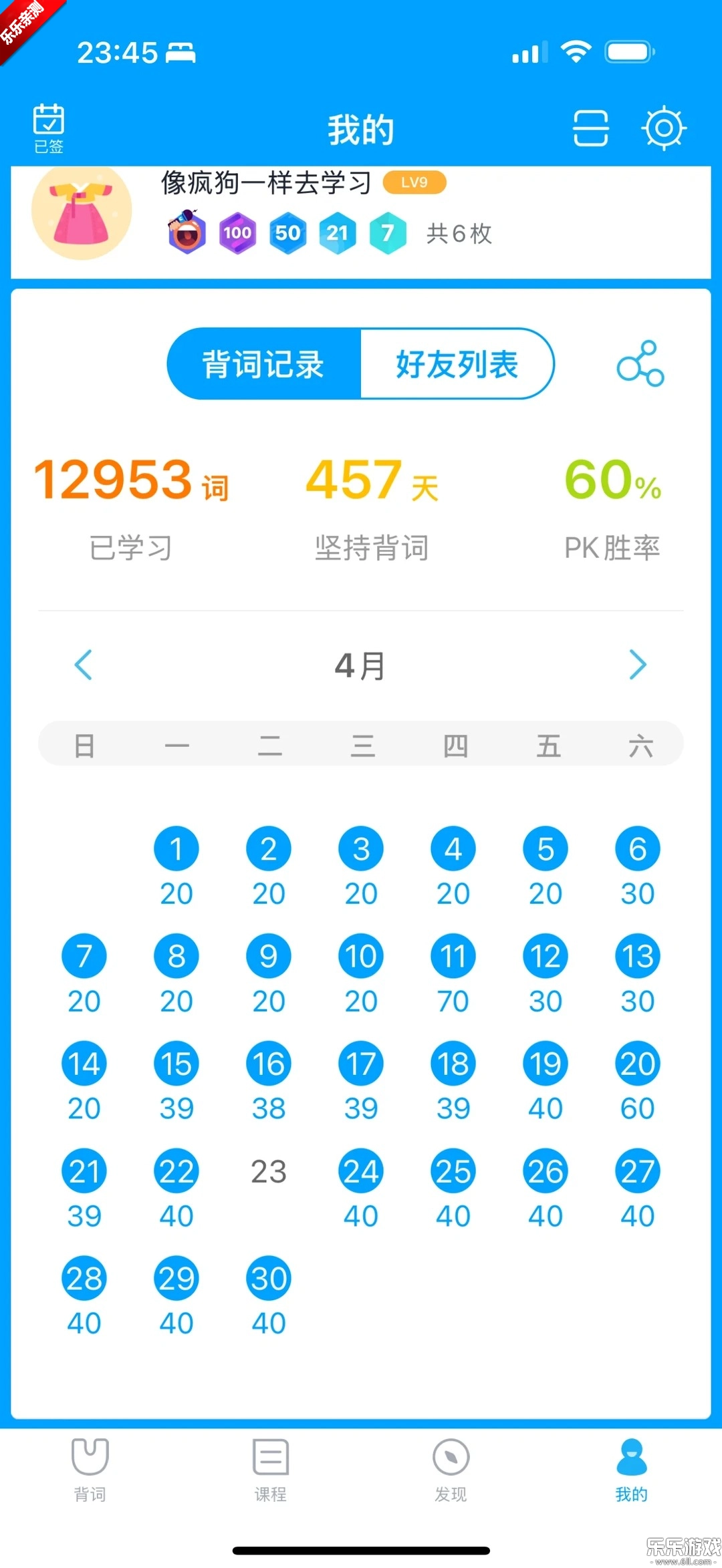Share the word record via share icon
This screenshot has height=1568, width=722.
tap(640, 364)
